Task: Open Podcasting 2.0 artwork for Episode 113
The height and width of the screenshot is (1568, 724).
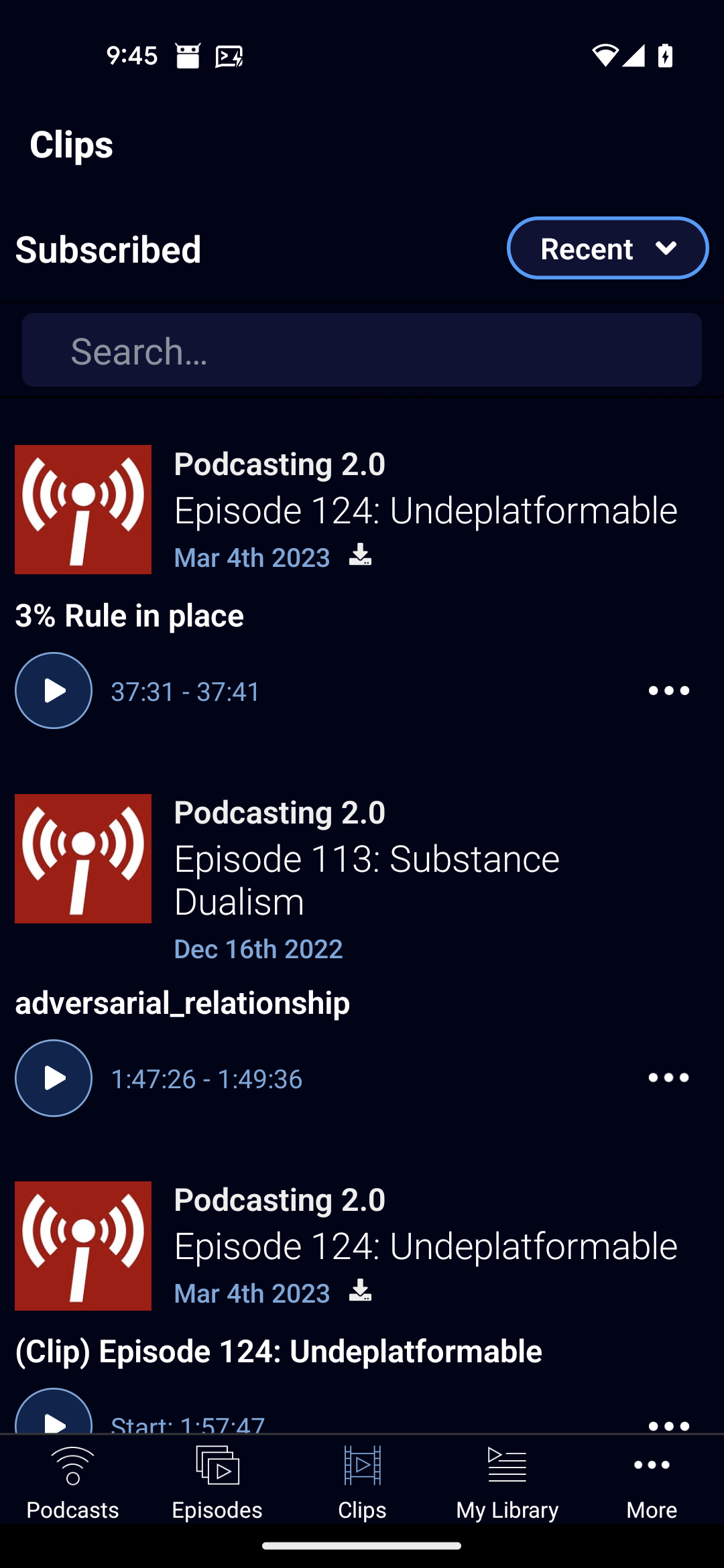Action: (x=82, y=858)
